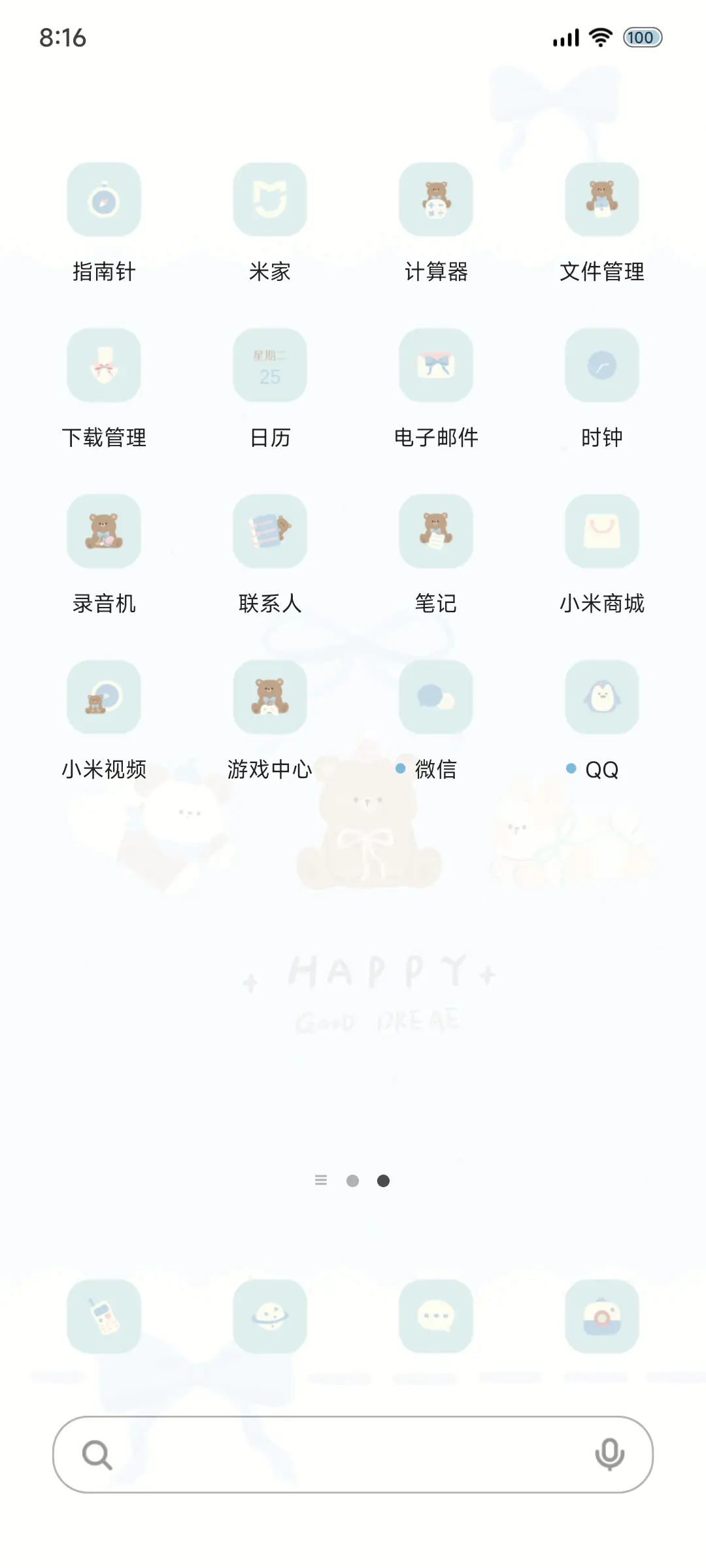
Task: Open the 日历 calendar showing 25
Action: 269,366
